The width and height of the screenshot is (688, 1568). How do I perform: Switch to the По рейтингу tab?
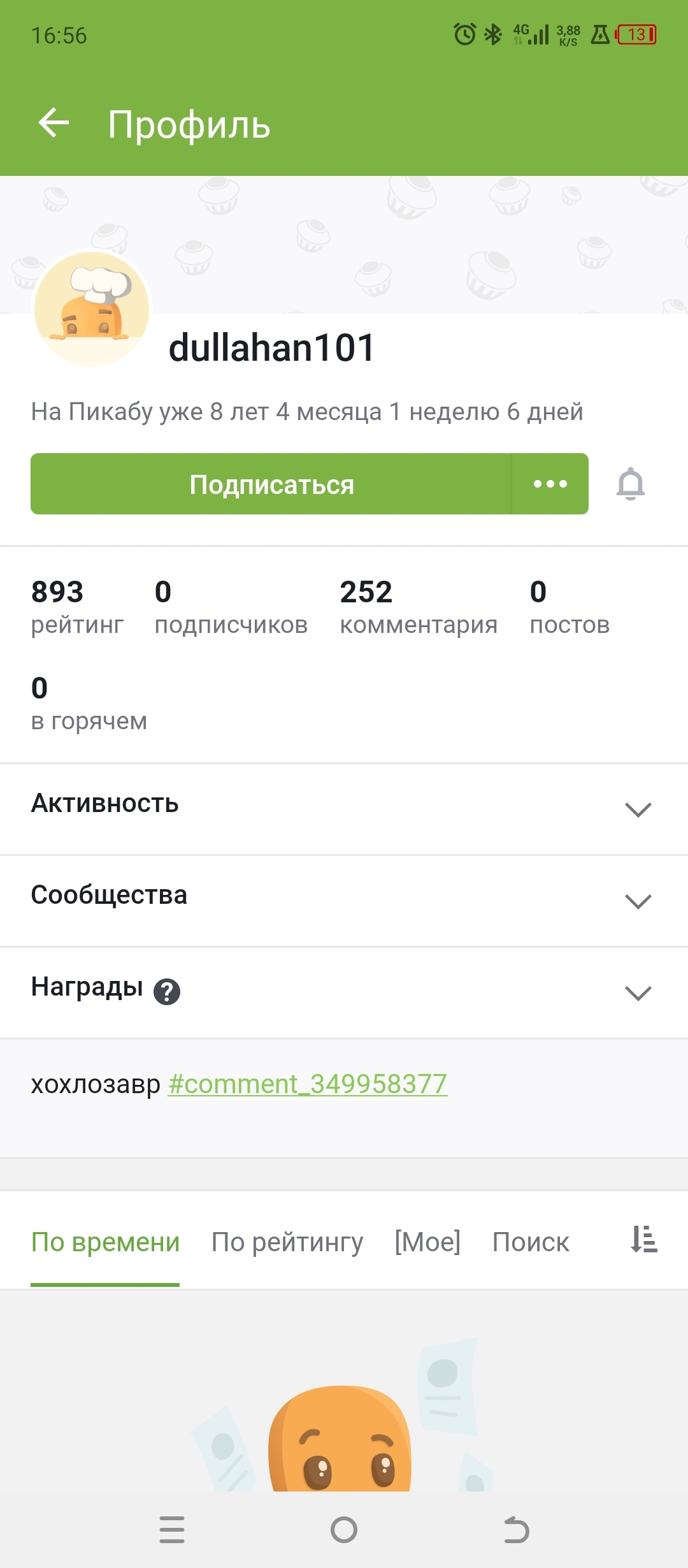287,1242
